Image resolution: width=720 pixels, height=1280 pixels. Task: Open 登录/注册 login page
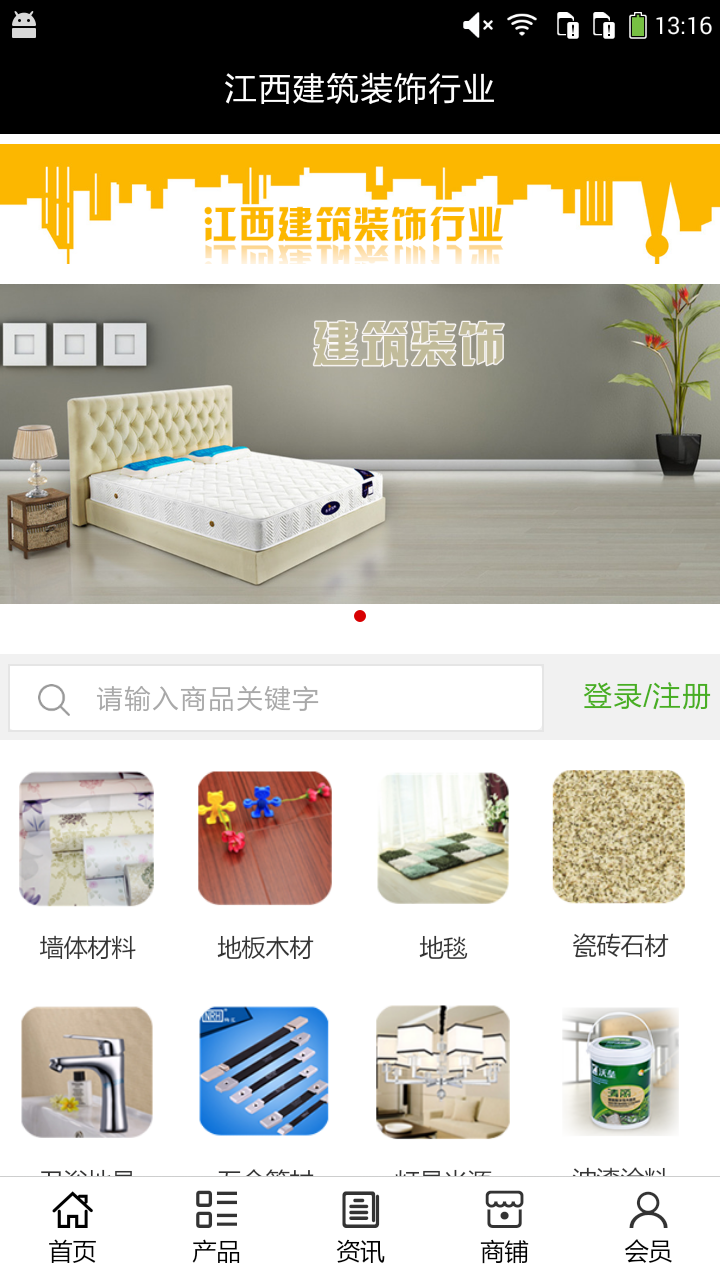click(x=646, y=697)
